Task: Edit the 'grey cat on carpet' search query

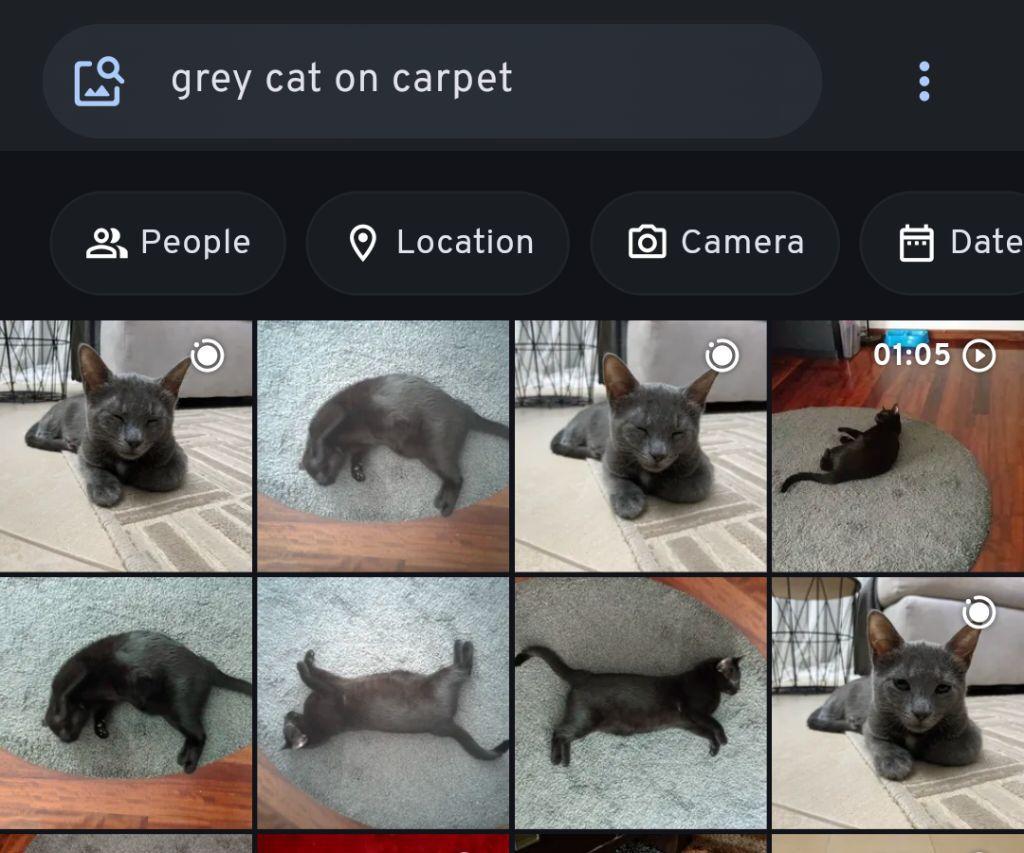Action: pyautogui.click(x=342, y=80)
